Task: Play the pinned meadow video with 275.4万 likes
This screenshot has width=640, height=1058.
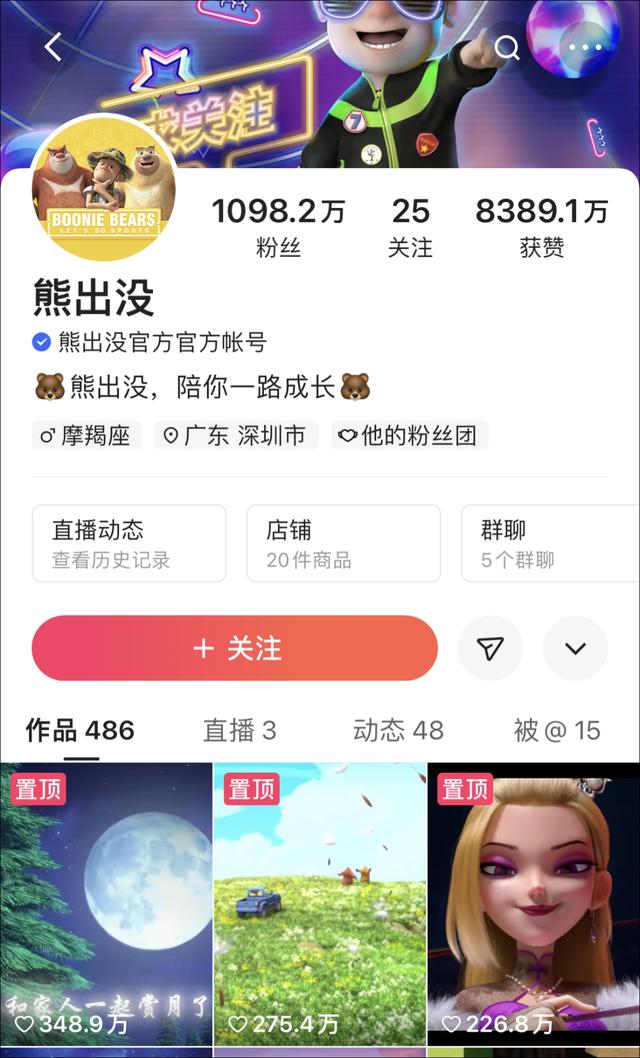Action: (x=320, y=905)
